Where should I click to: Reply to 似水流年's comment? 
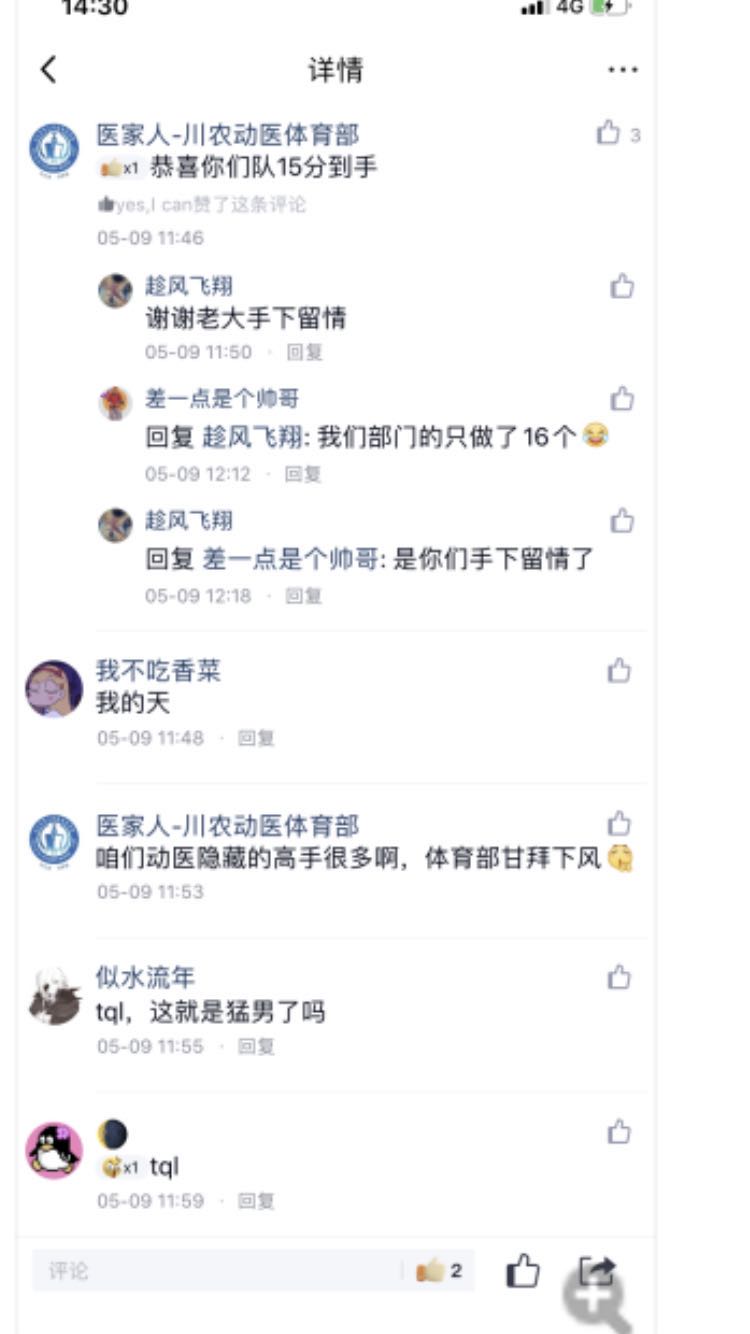(x=256, y=1046)
